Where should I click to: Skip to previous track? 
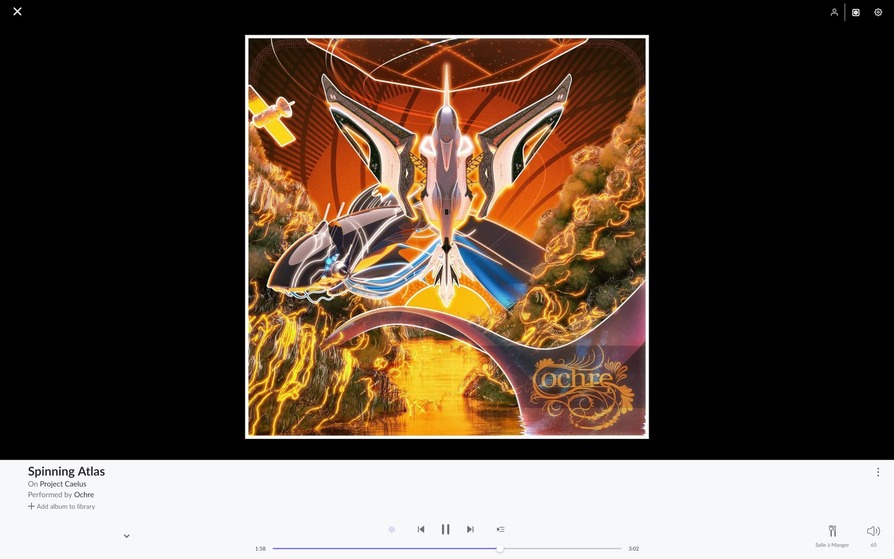pyautogui.click(x=421, y=529)
